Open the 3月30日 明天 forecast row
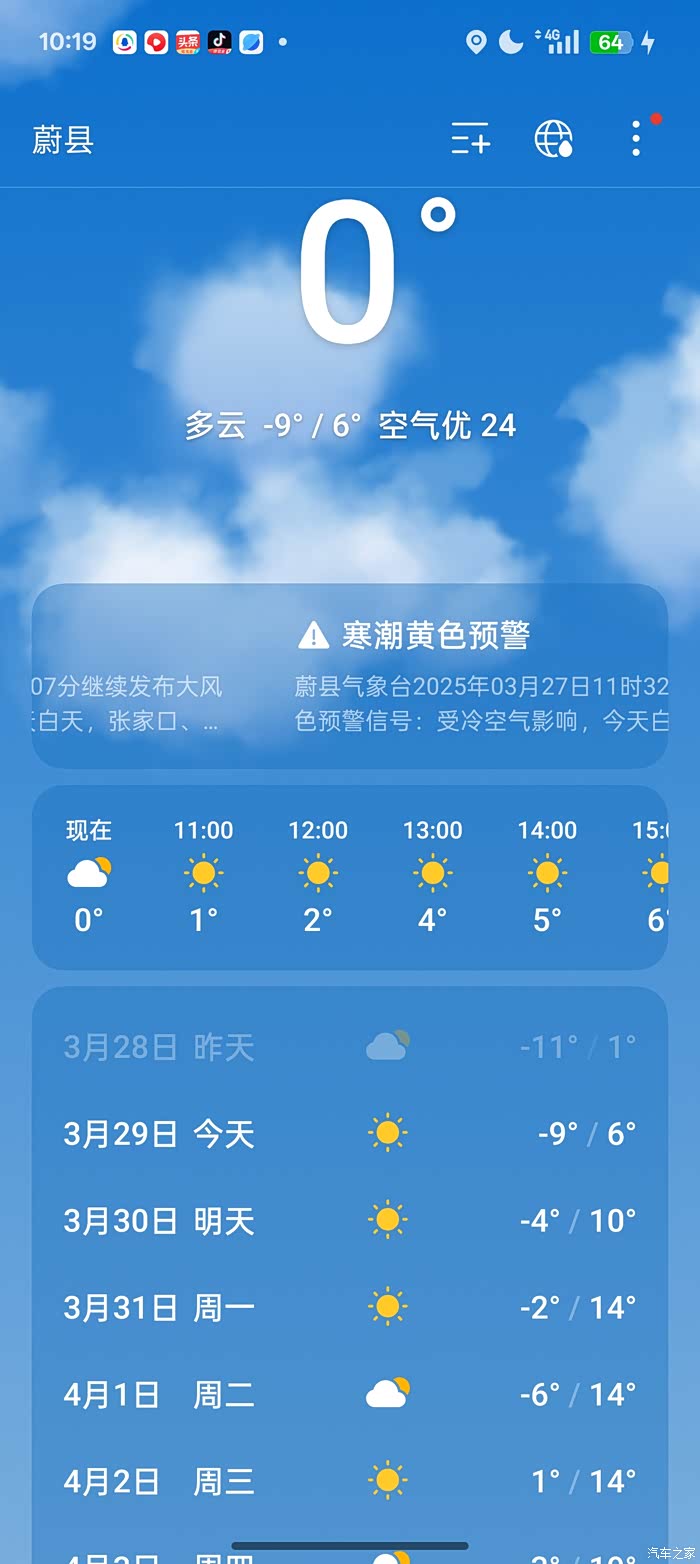Screen dimensions: 700x1564 click(349, 1221)
